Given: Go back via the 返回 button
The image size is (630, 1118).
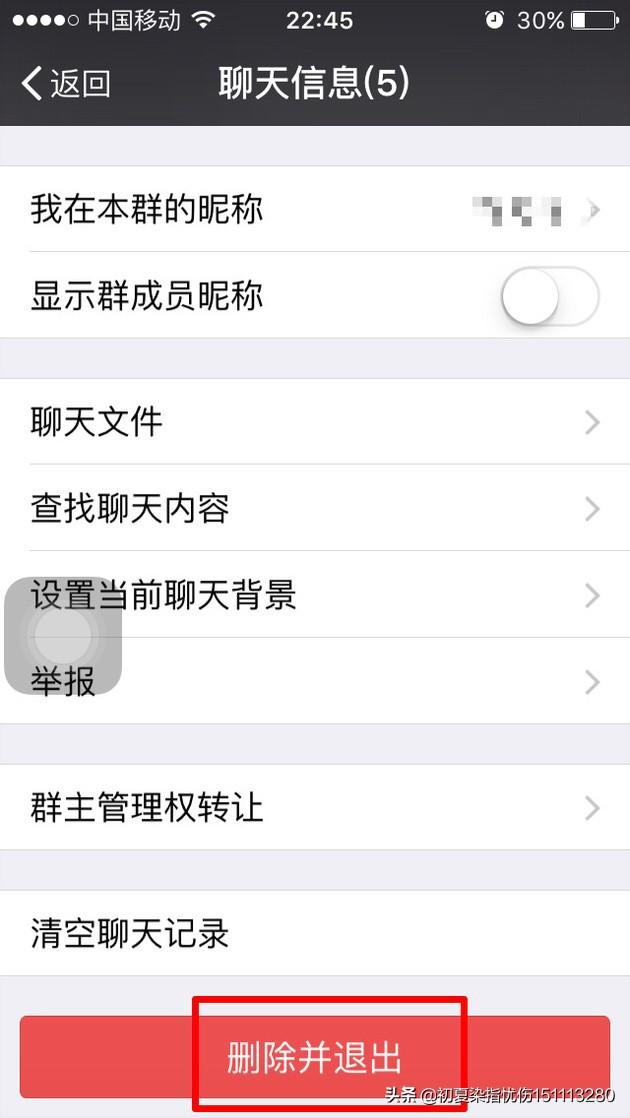Looking at the screenshot, I should point(66,83).
